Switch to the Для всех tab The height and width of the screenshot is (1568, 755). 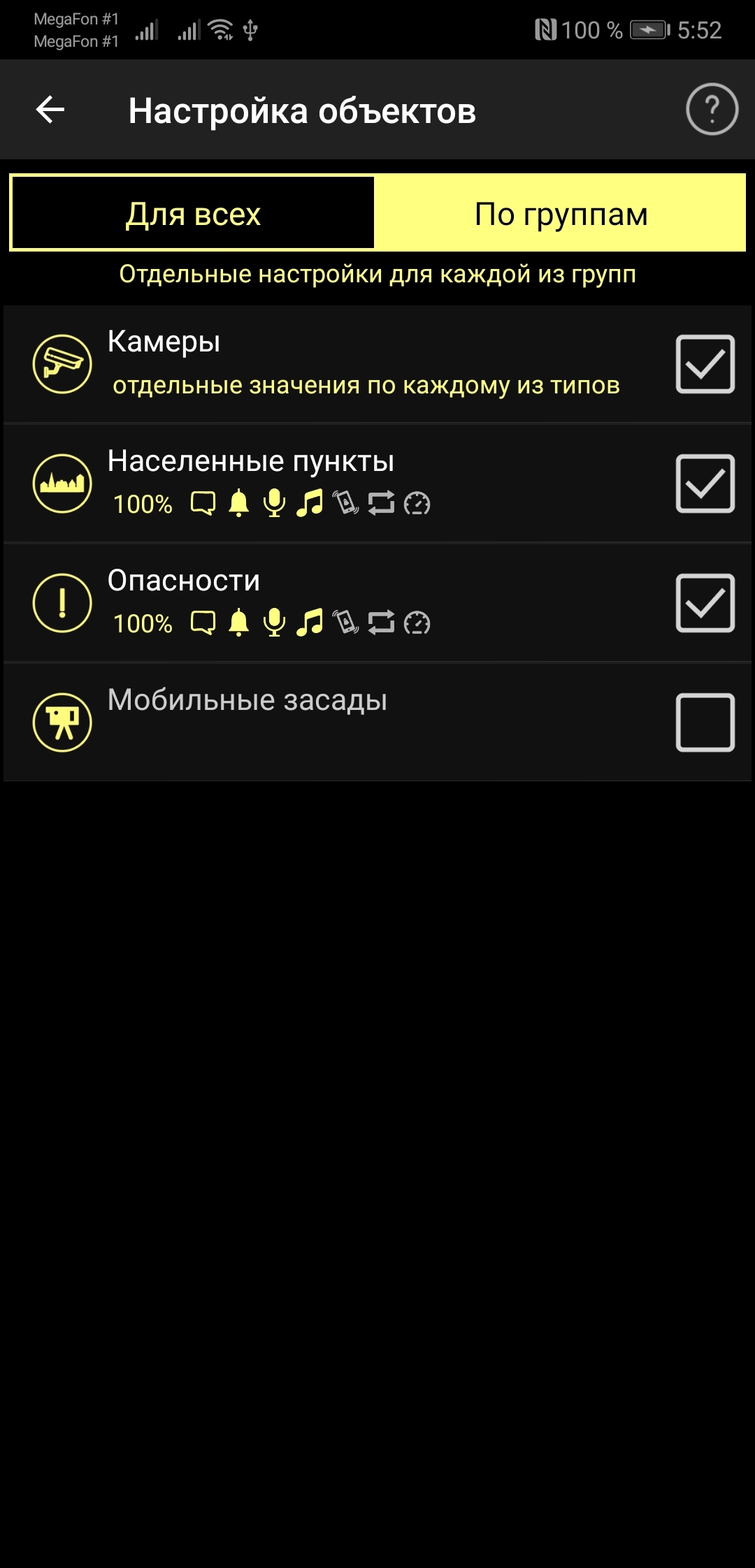tap(194, 214)
